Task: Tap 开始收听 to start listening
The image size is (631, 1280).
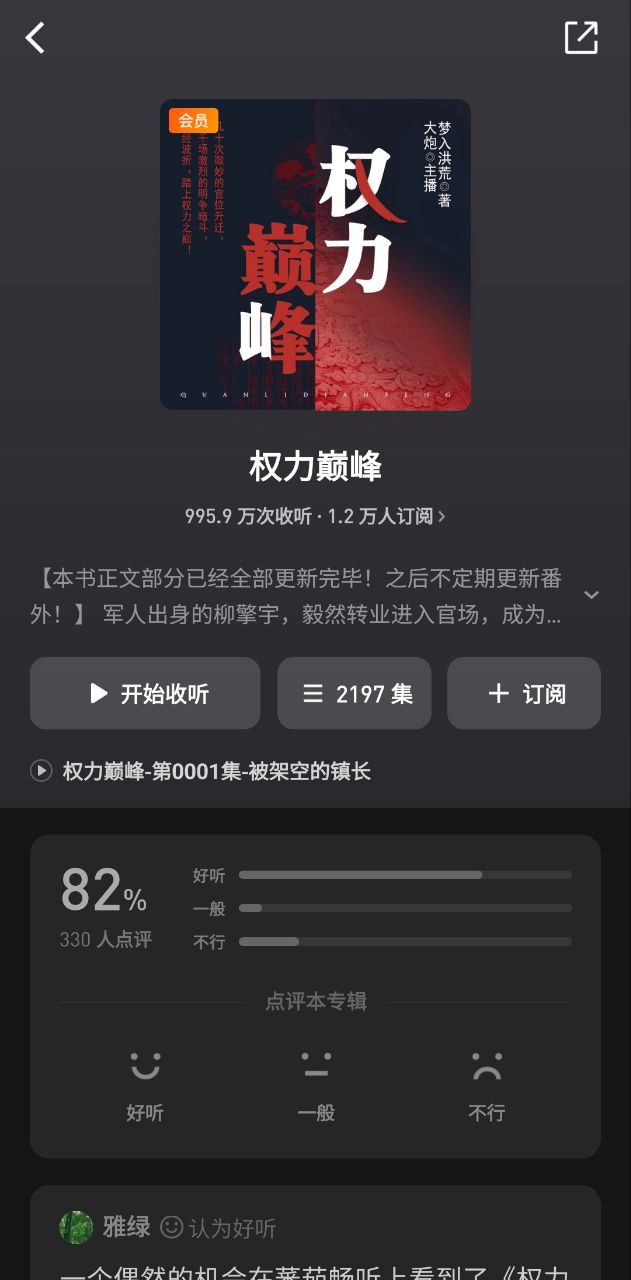Action: (145, 693)
